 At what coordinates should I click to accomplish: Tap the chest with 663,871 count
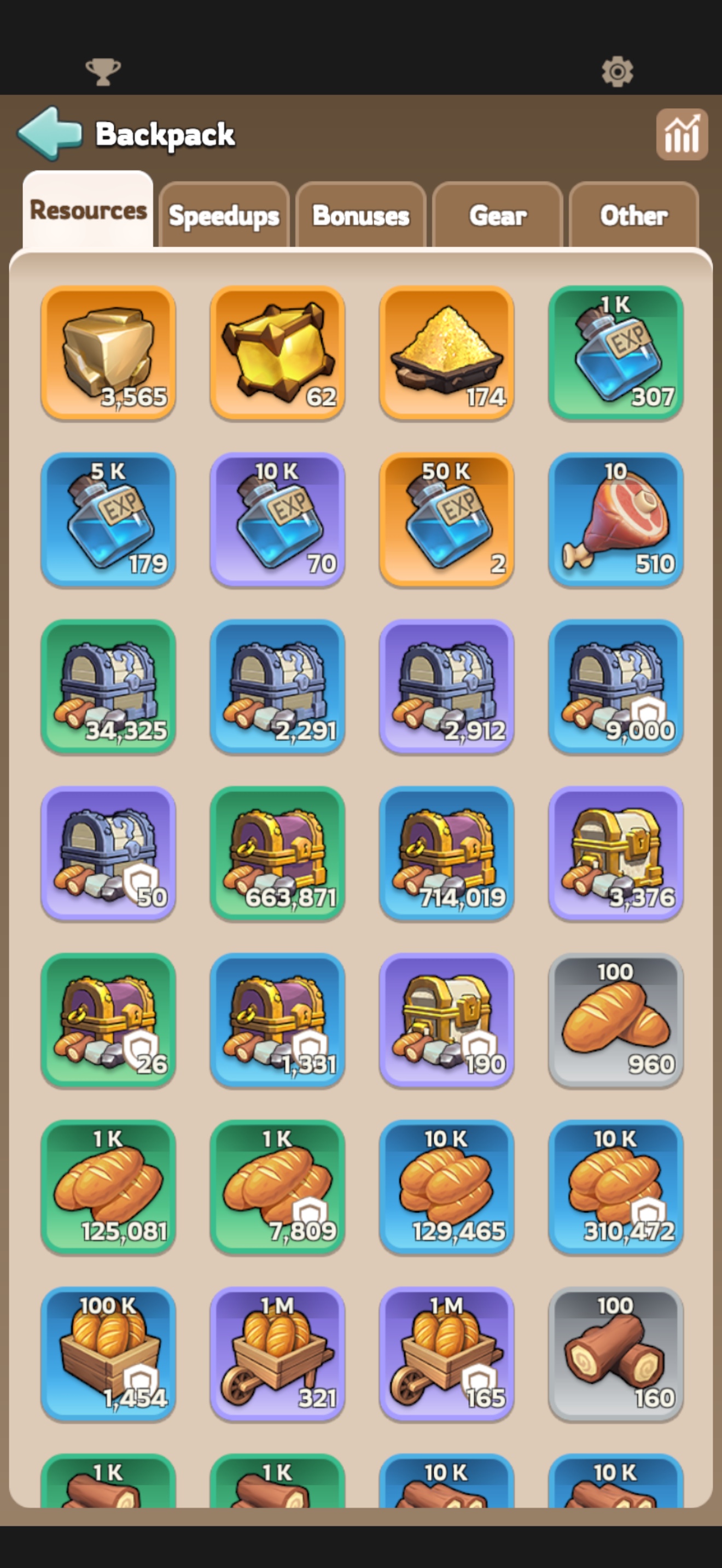tap(278, 853)
